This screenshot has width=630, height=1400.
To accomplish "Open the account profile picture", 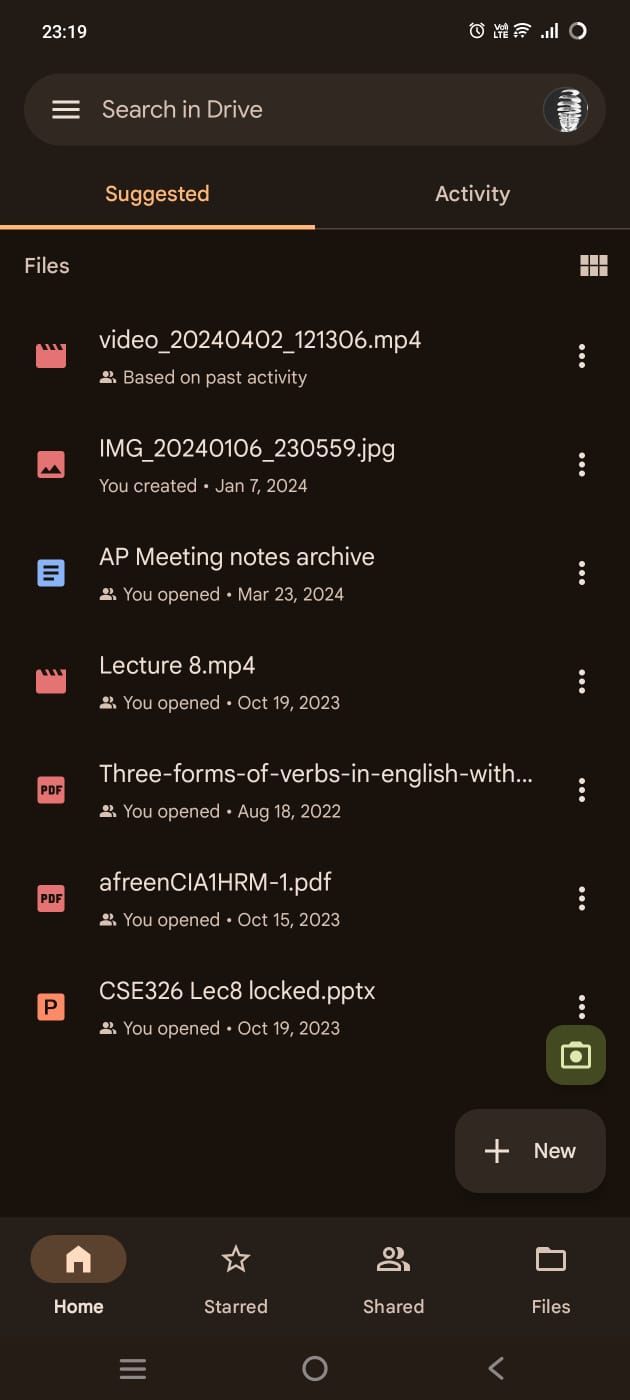I will (565, 110).
